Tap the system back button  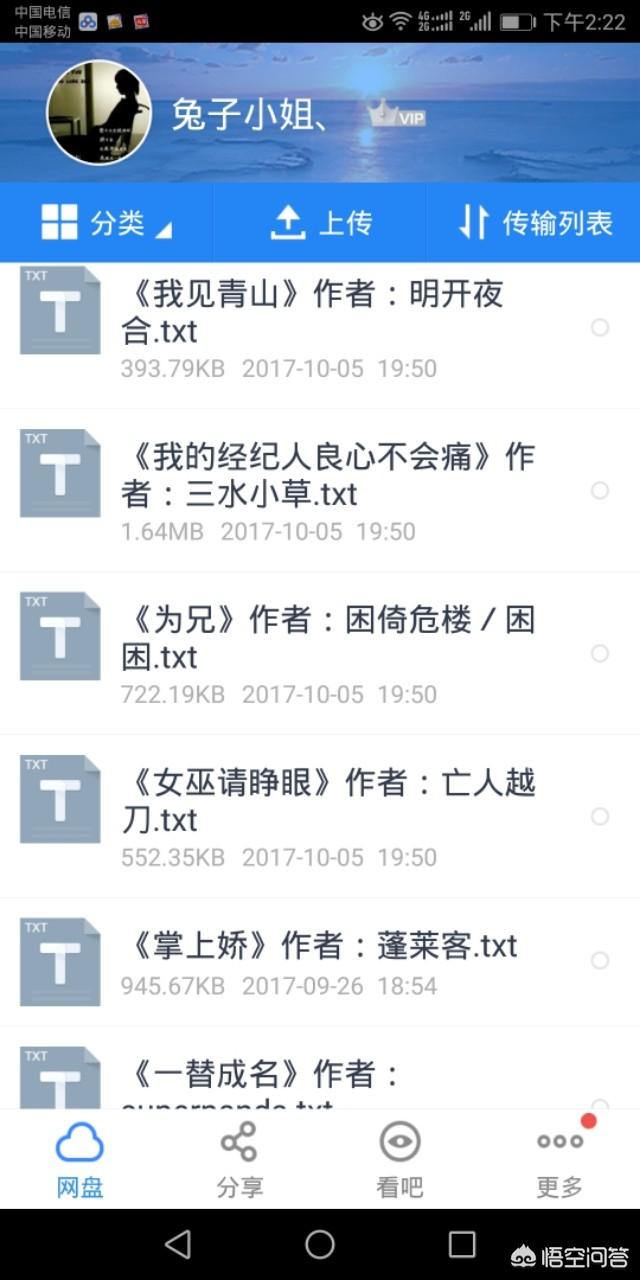point(177,1244)
